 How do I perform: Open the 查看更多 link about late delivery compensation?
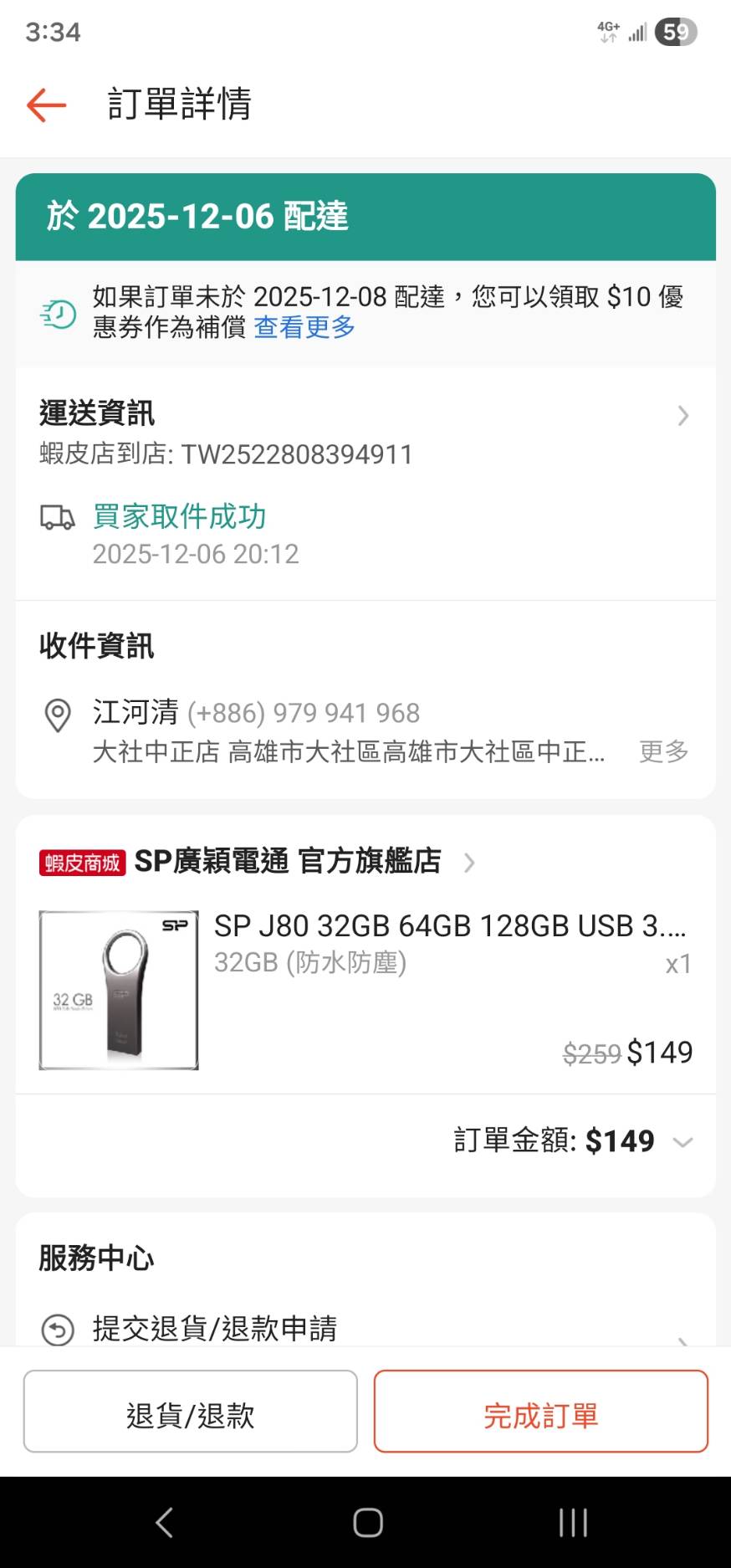(304, 327)
